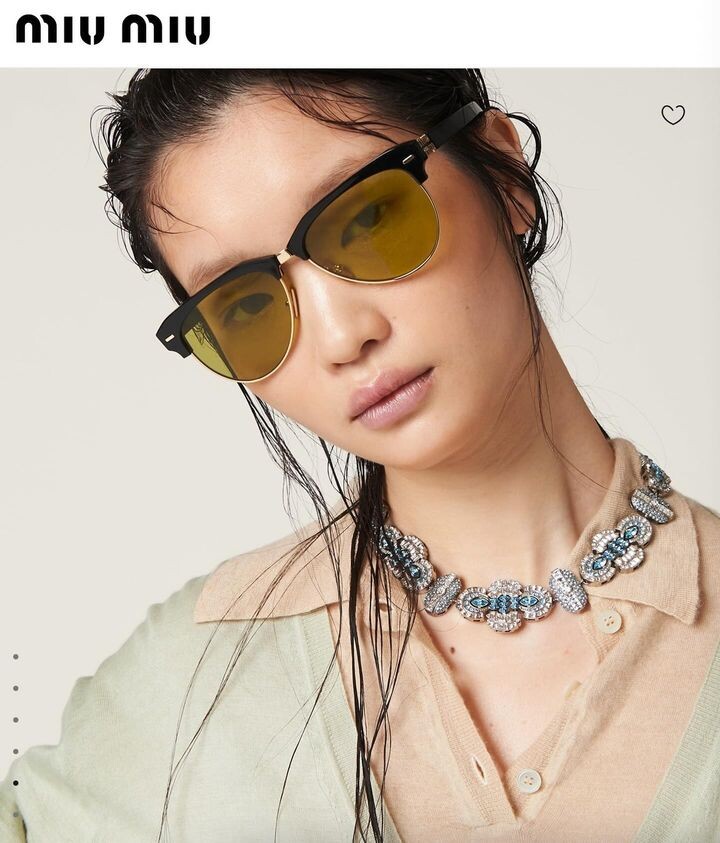The image size is (720, 843).
Task: Jump to the first image indicator dot
Action: pos(15,657)
